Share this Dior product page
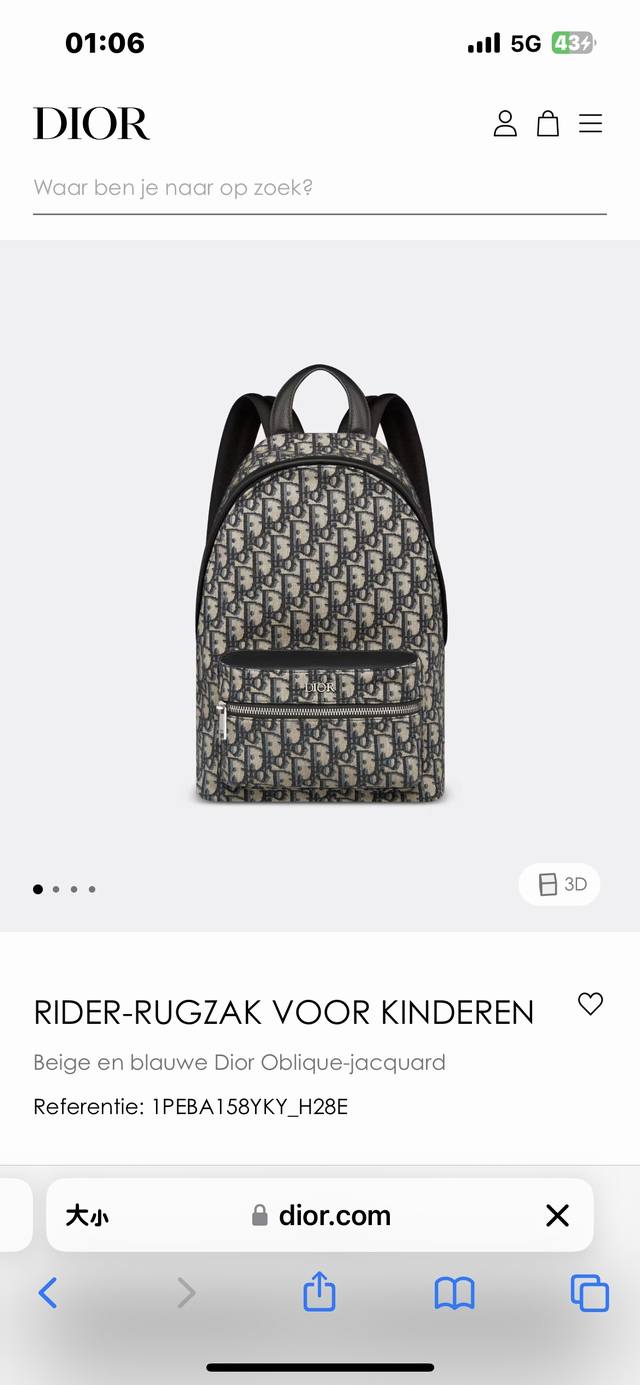 click(x=319, y=1292)
